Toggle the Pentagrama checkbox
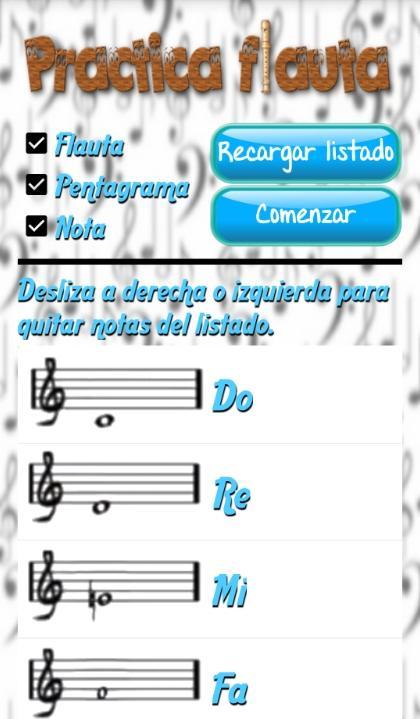Screen dimensions: 420x719 (36, 185)
